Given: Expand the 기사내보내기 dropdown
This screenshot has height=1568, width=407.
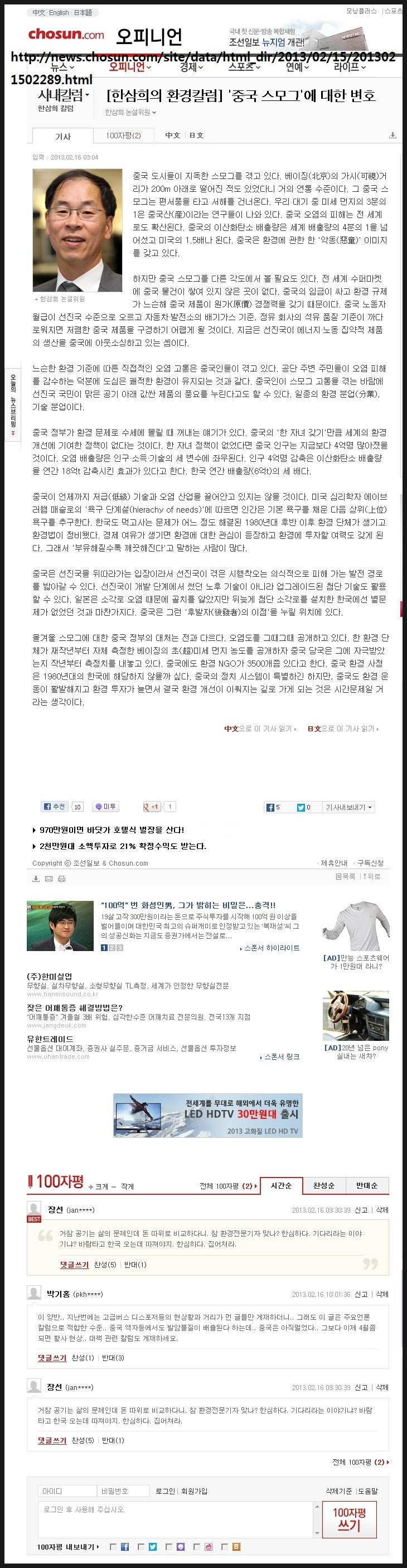Looking at the screenshot, I should pos(348,807).
